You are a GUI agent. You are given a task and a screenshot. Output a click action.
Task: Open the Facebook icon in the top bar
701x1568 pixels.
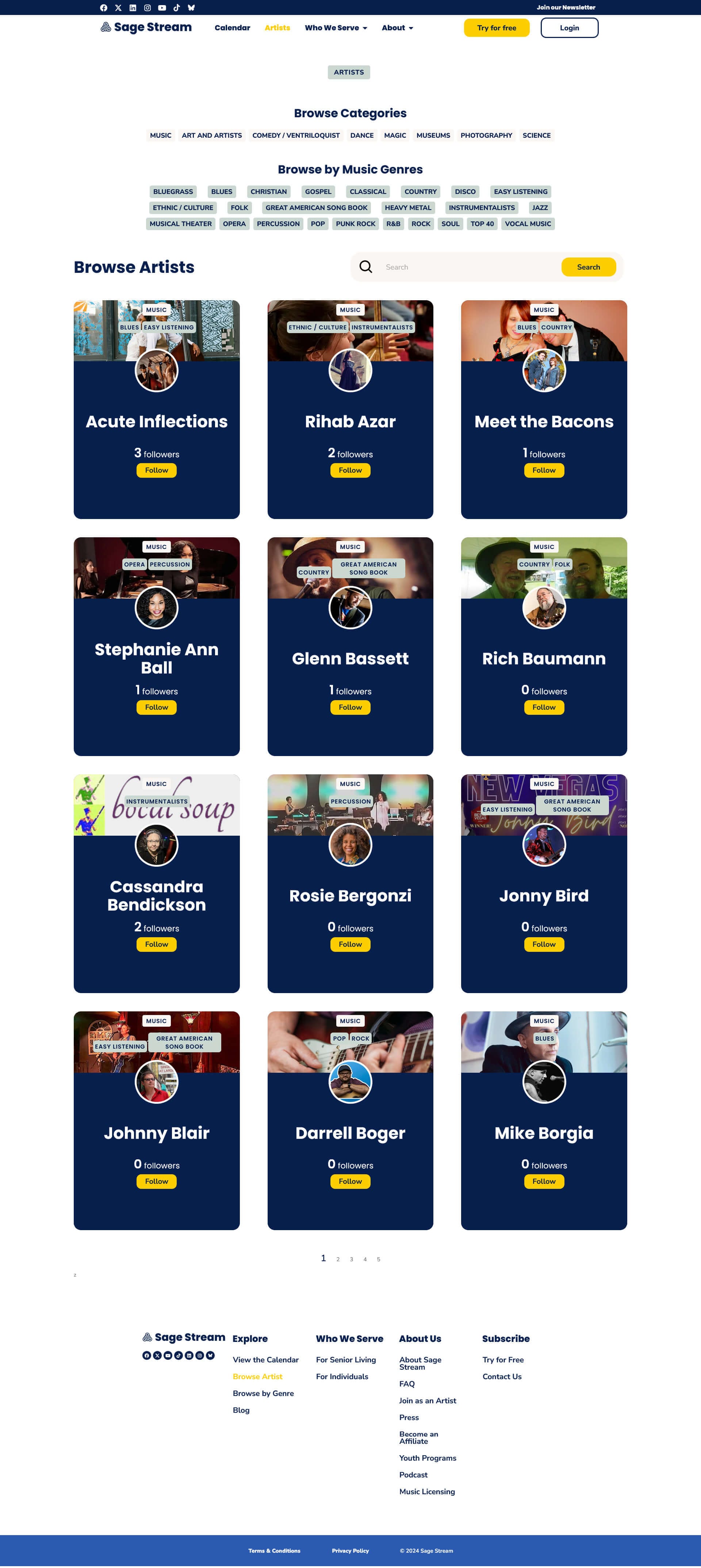(103, 8)
